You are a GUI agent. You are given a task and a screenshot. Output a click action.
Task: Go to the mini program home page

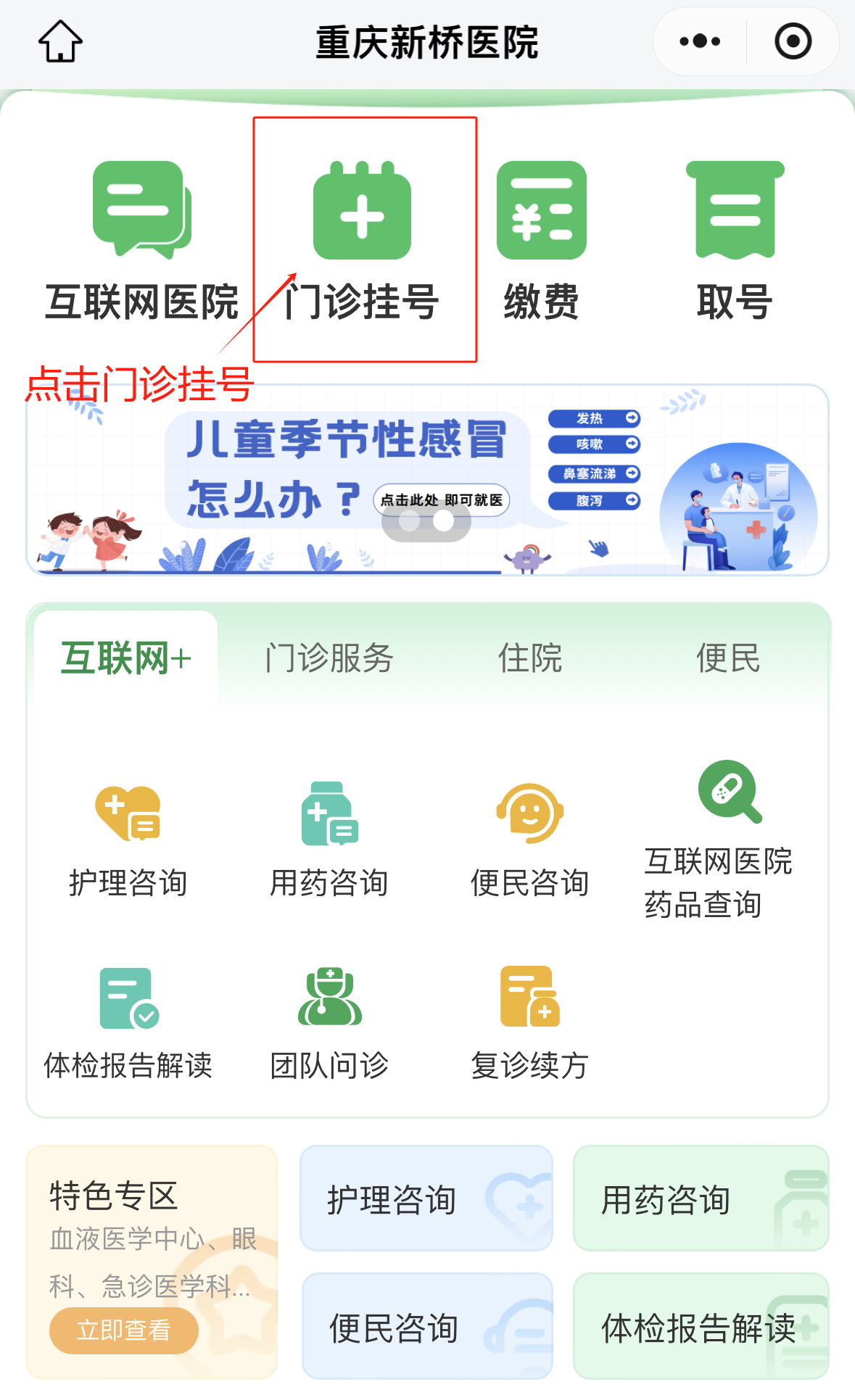pos(60,41)
